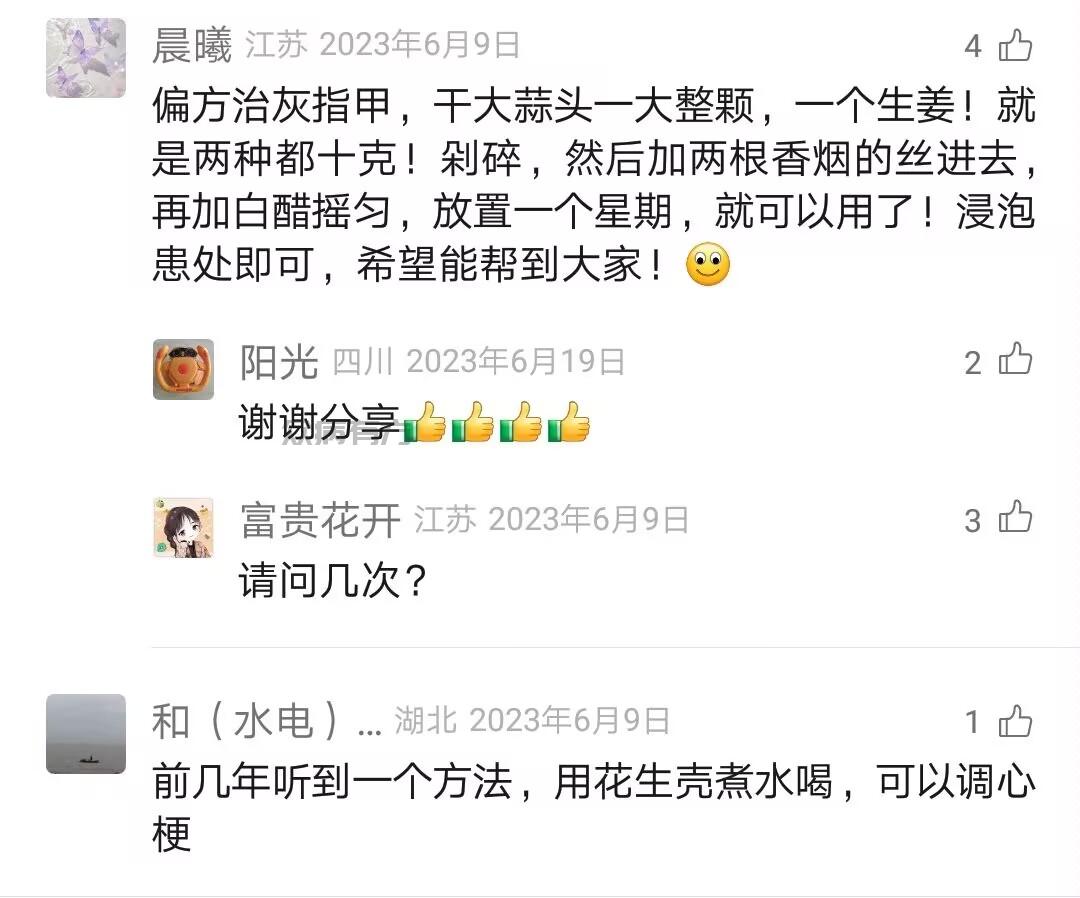The image size is (1080, 898).
Task: Open 阳光's profile avatar
Action: (183, 369)
